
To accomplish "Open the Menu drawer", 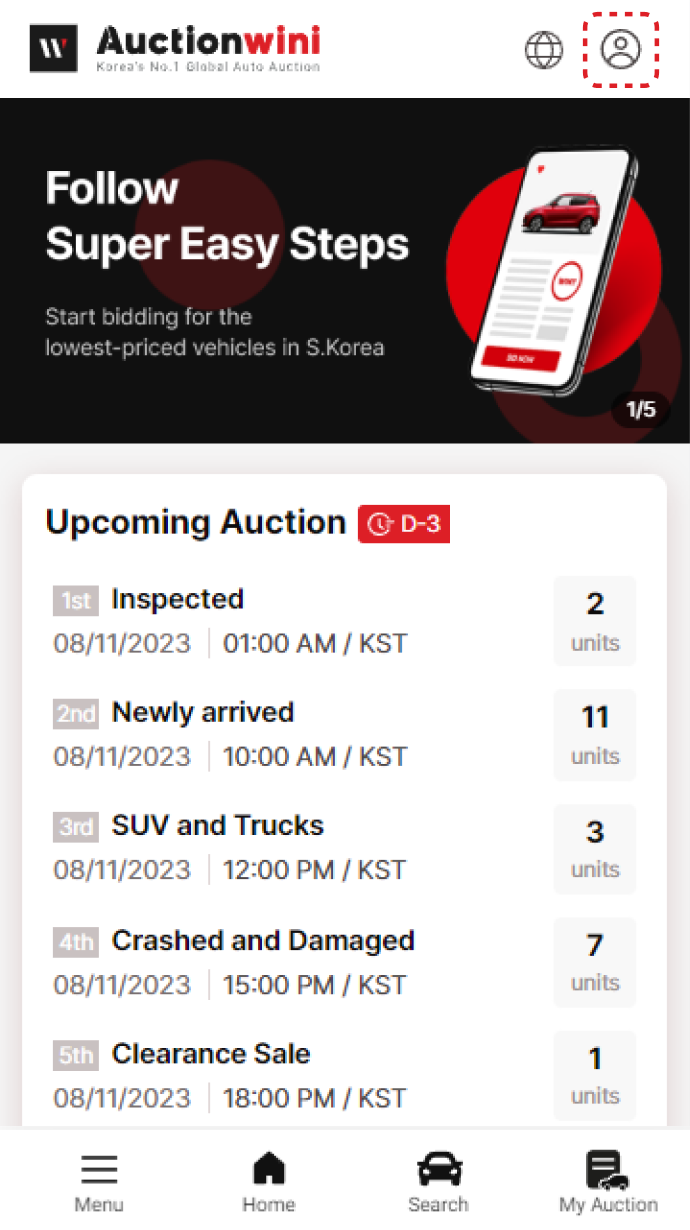I will coord(99,1181).
